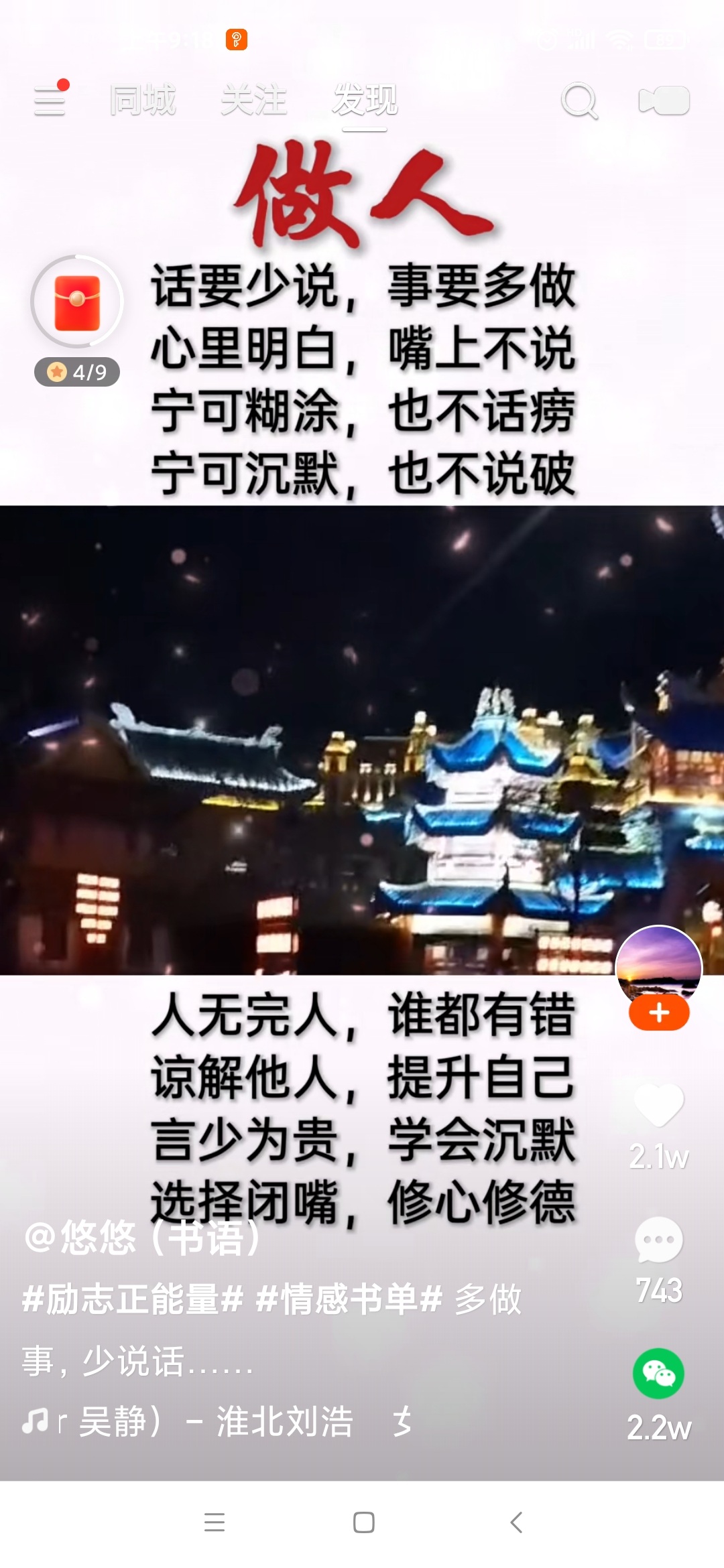Viewport: 724px width, 1568px height.
Task: Go back using system back button
Action: (516, 1522)
